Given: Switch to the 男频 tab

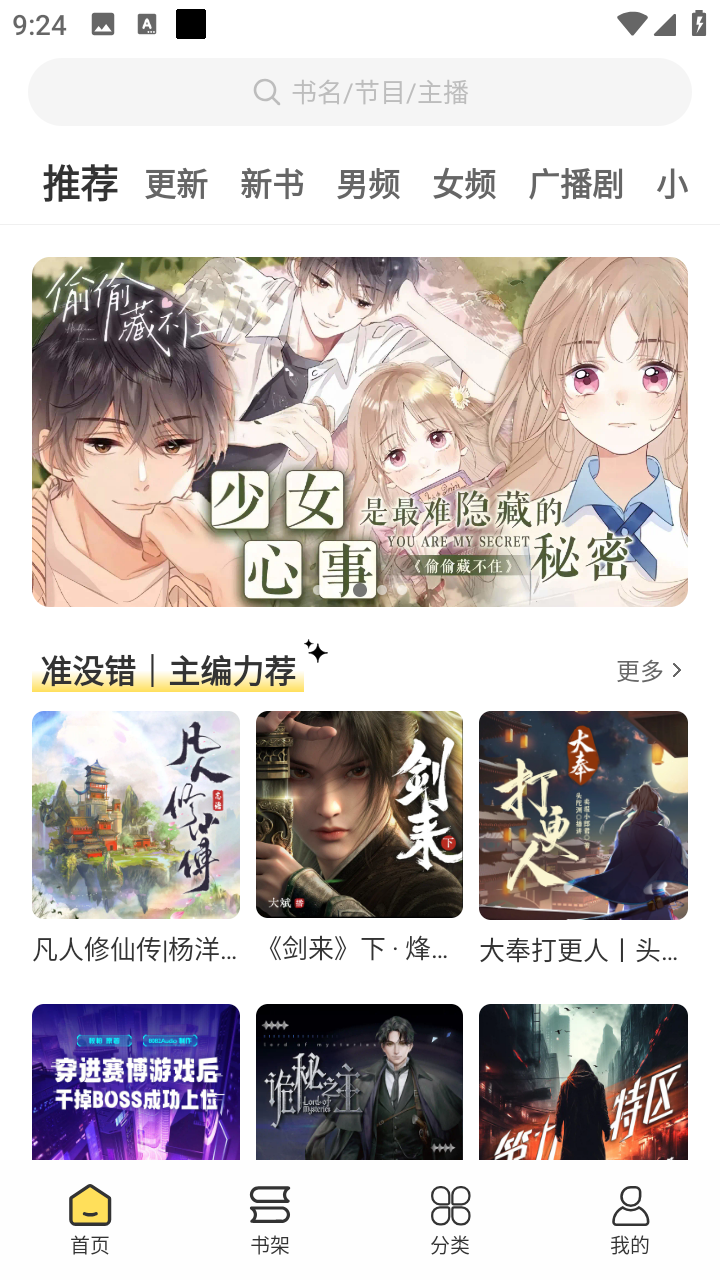Looking at the screenshot, I should [x=368, y=185].
